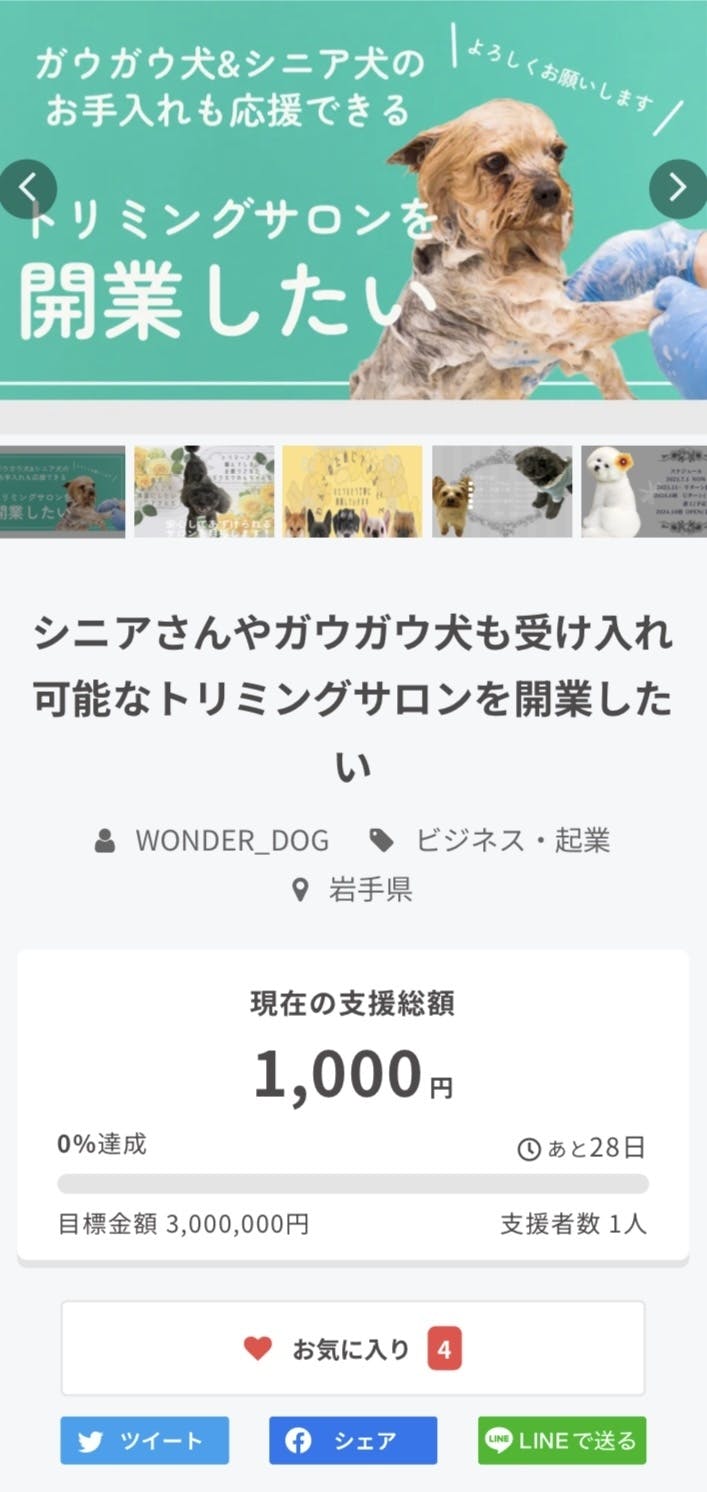Viewport: 707px width, 1492px height.
Task: Open the ビジネス・起業 category
Action: point(512,841)
